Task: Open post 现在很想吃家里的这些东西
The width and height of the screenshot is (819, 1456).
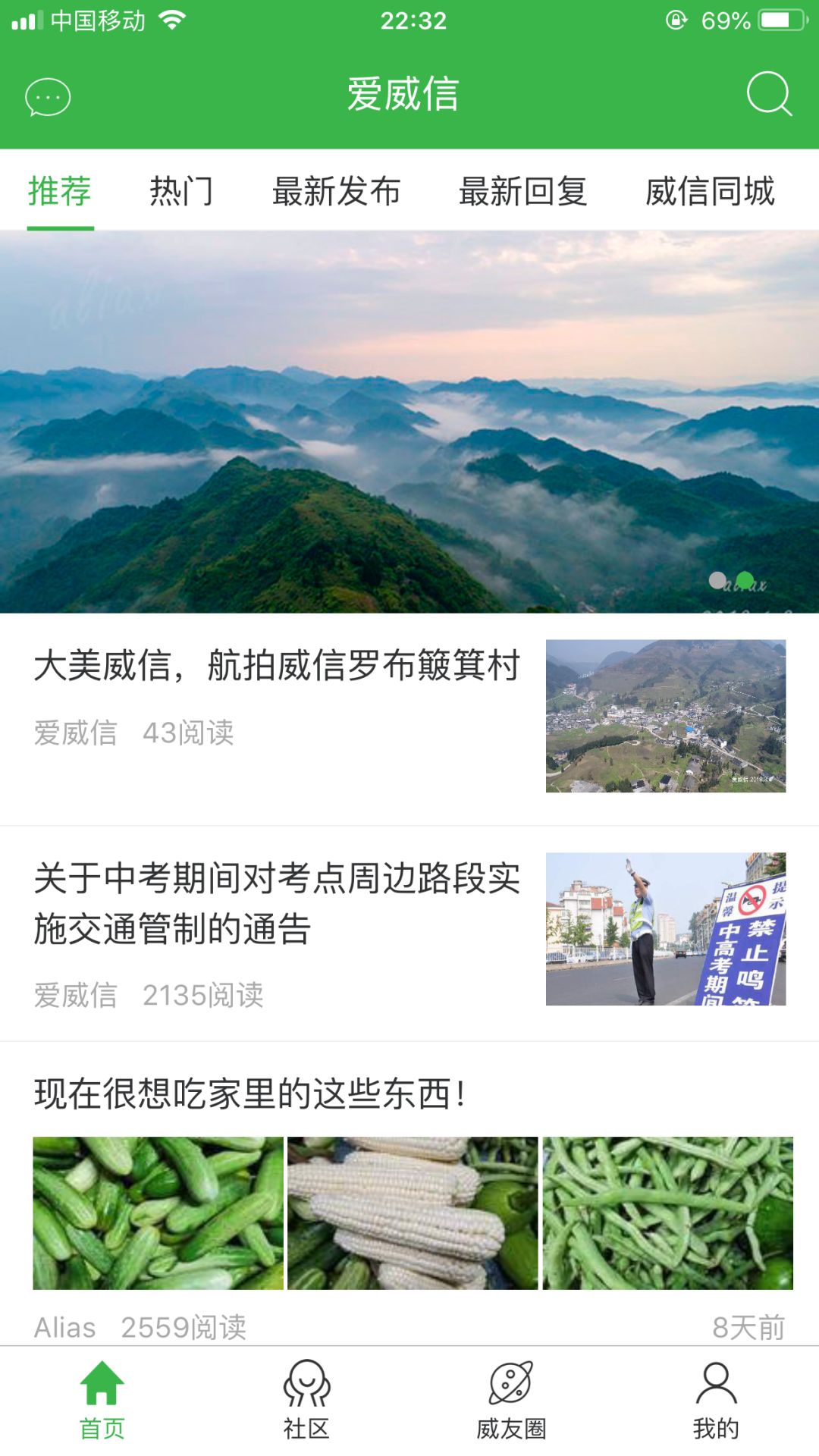Action: point(250,1094)
